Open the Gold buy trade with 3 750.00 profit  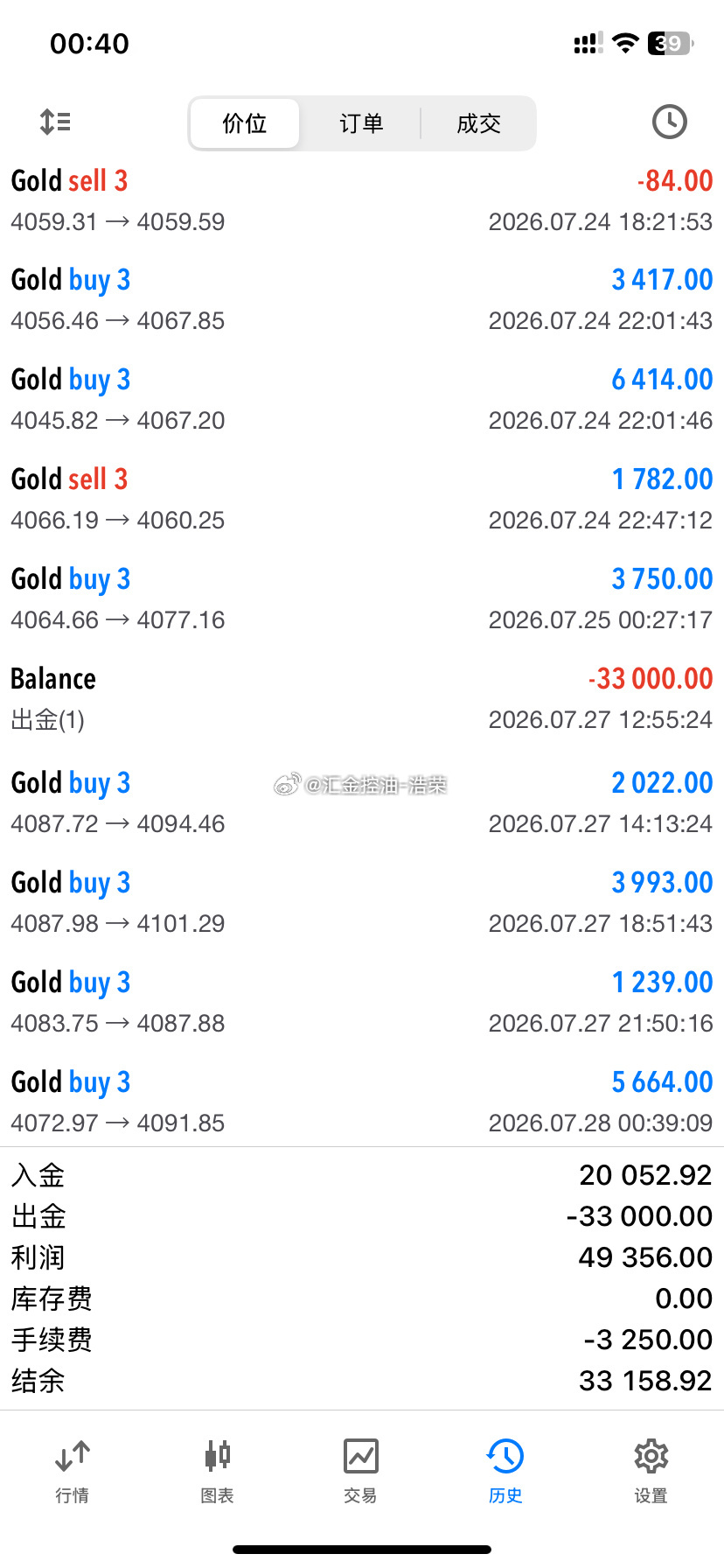[x=362, y=599]
